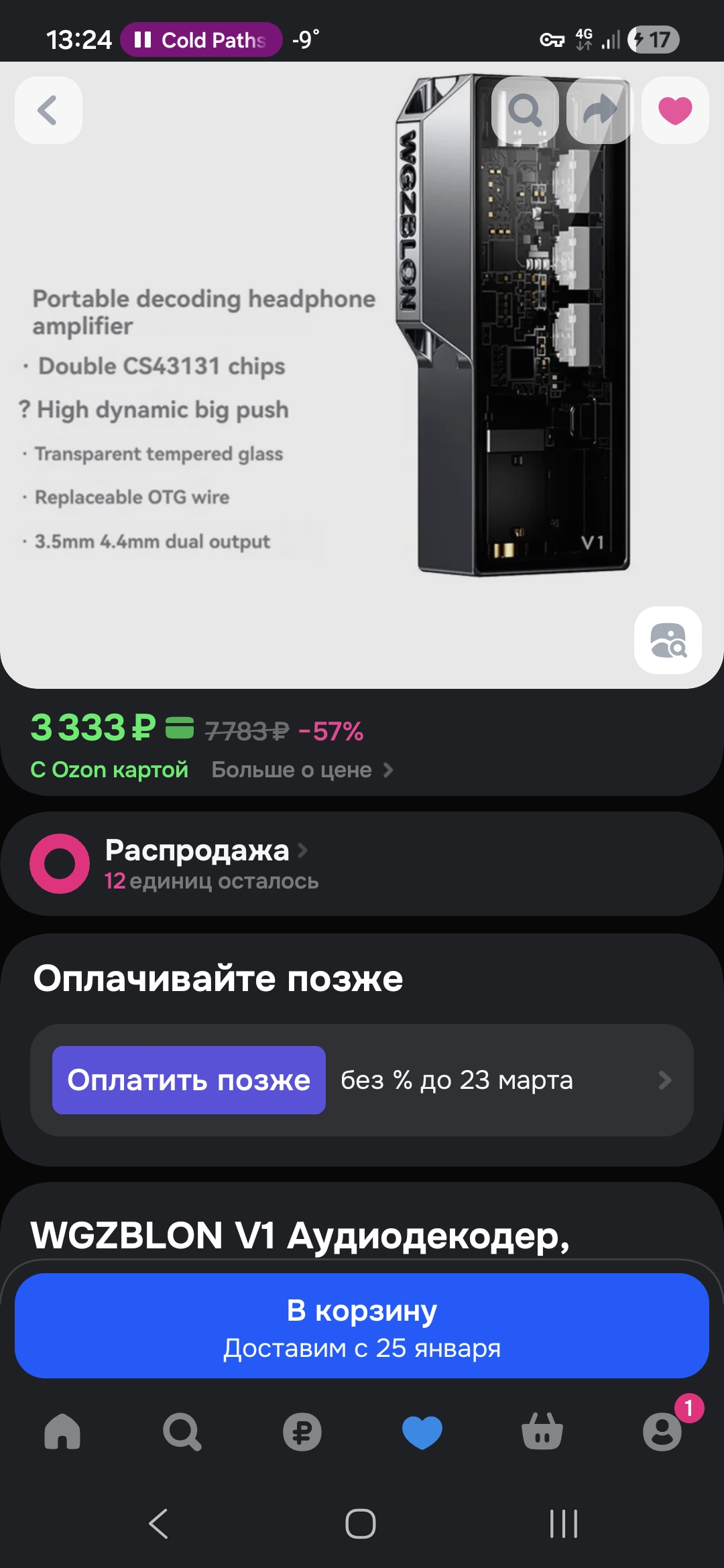Tap the system home button
724x1568 pixels.
pyautogui.click(x=361, y=1524)
